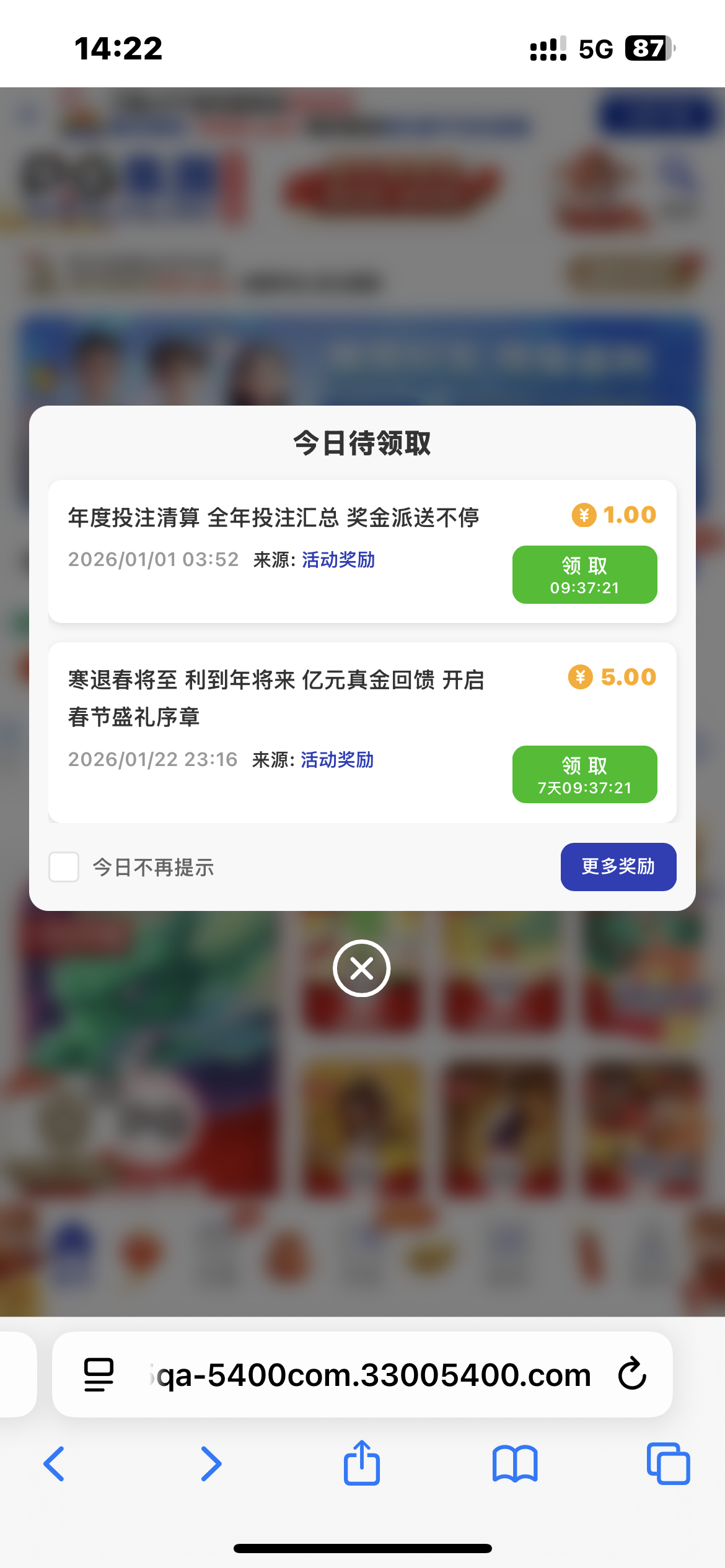Check the 今日不再提示 checkbox
725x1568 pixels.
(x=64, y=867)
